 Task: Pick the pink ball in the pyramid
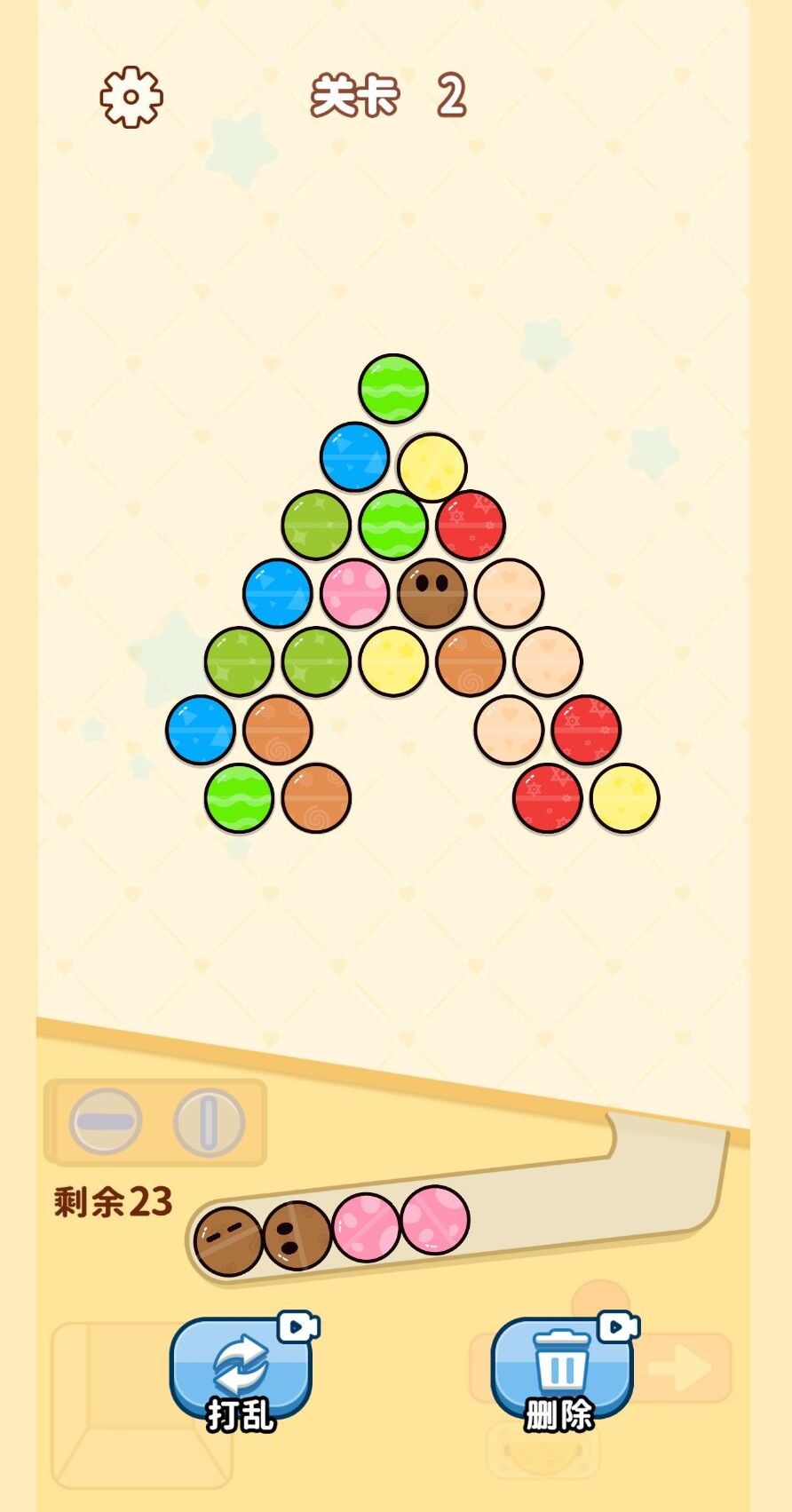pos(355,593)
